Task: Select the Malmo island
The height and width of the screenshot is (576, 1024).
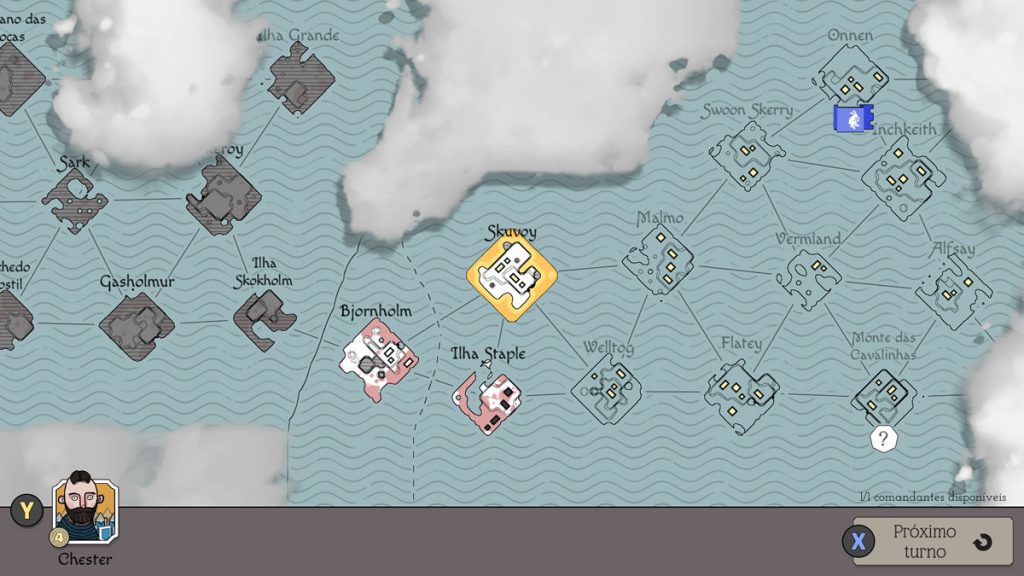Action: point(659,260)
